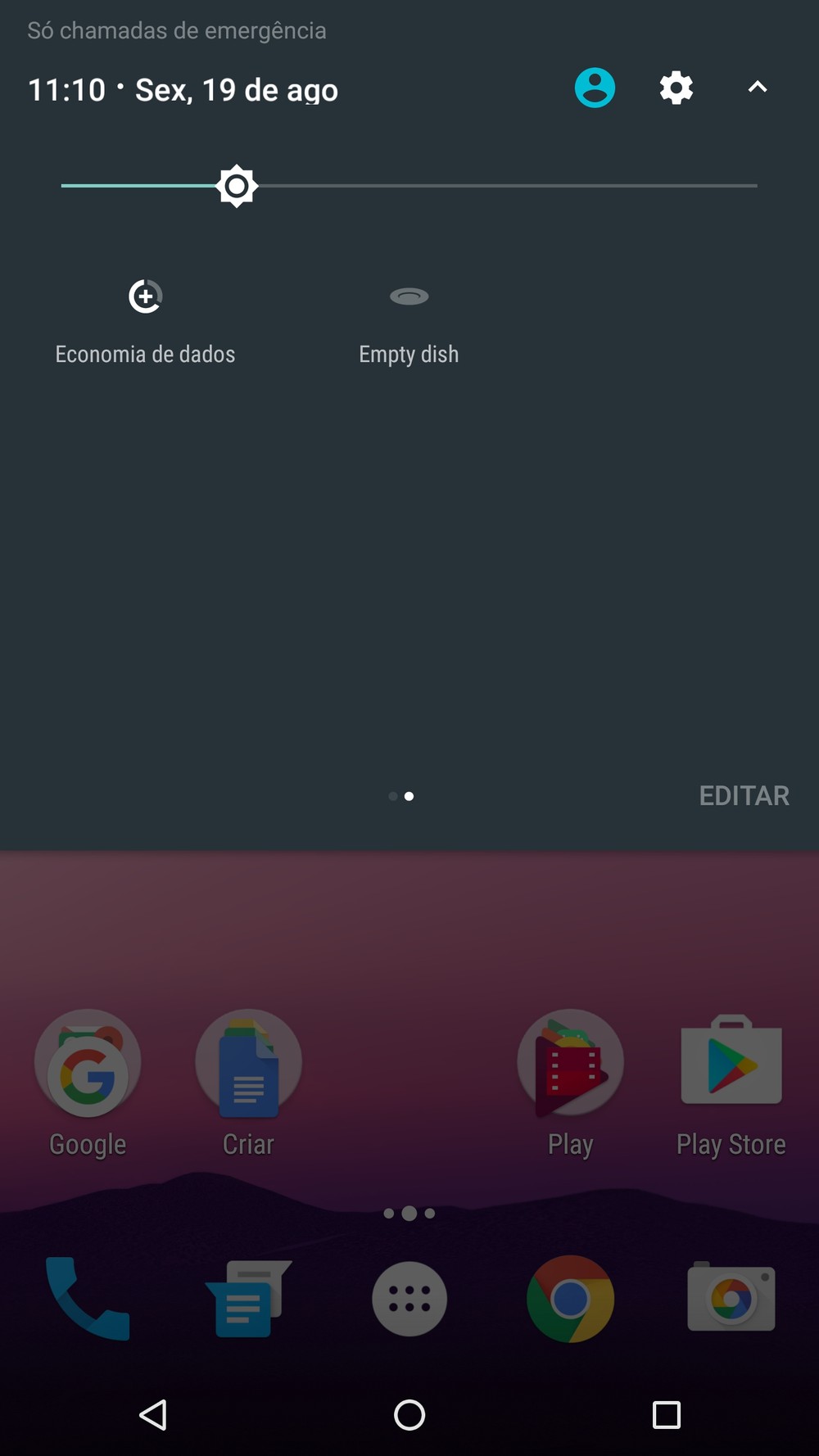Tap the Empty dish tile

(409, 321)
